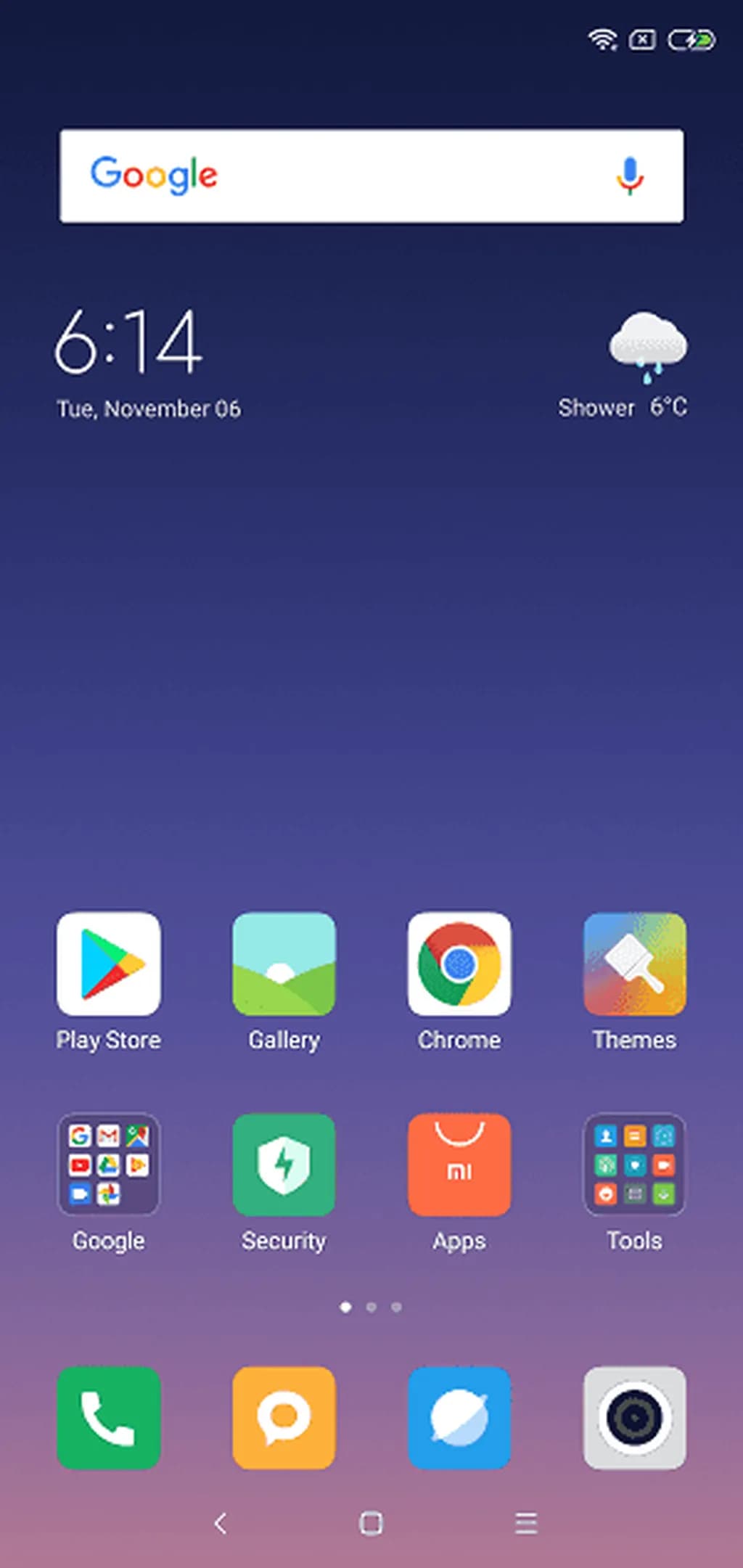
Task: Open the Camera app in the dock
Action: [634, 1417]
